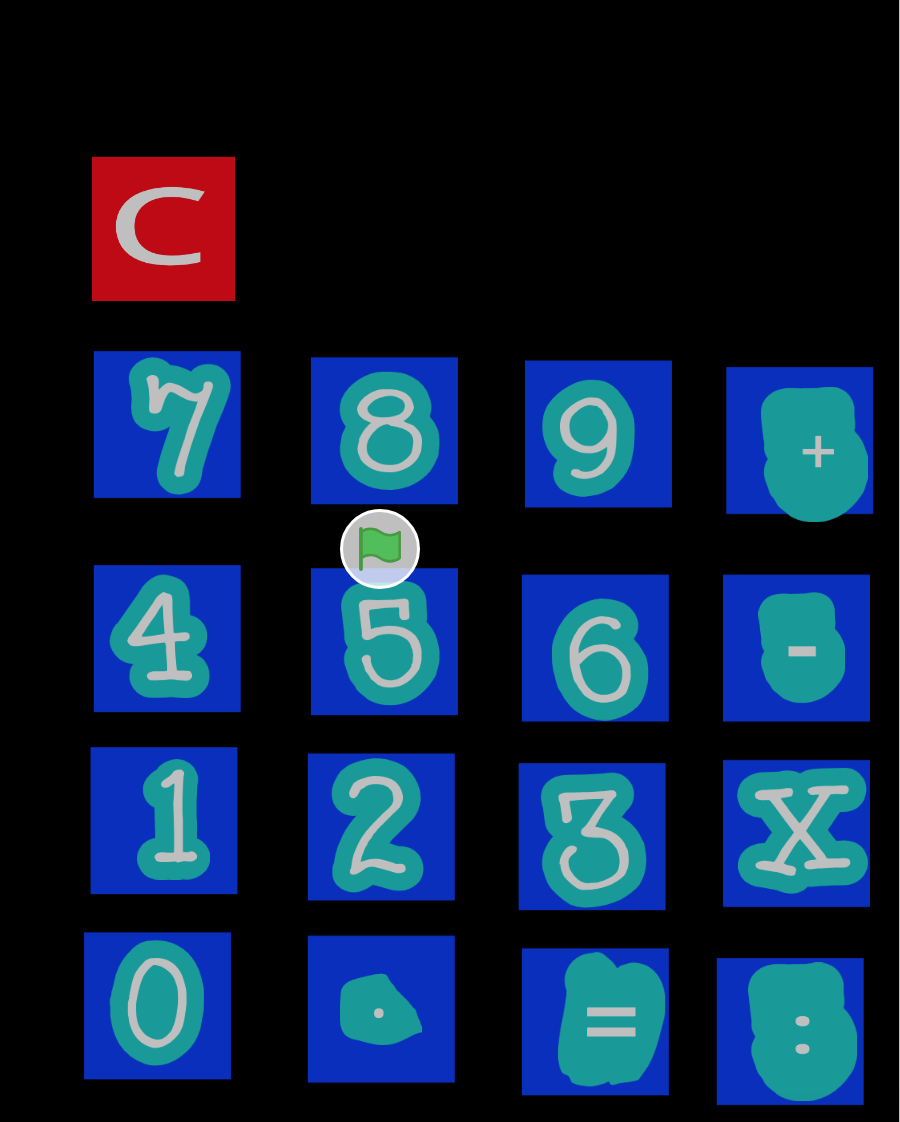The image size is (900, 1122).
Task: Enter digit 4
Action: pyautogui.click(x=167, y=638)
